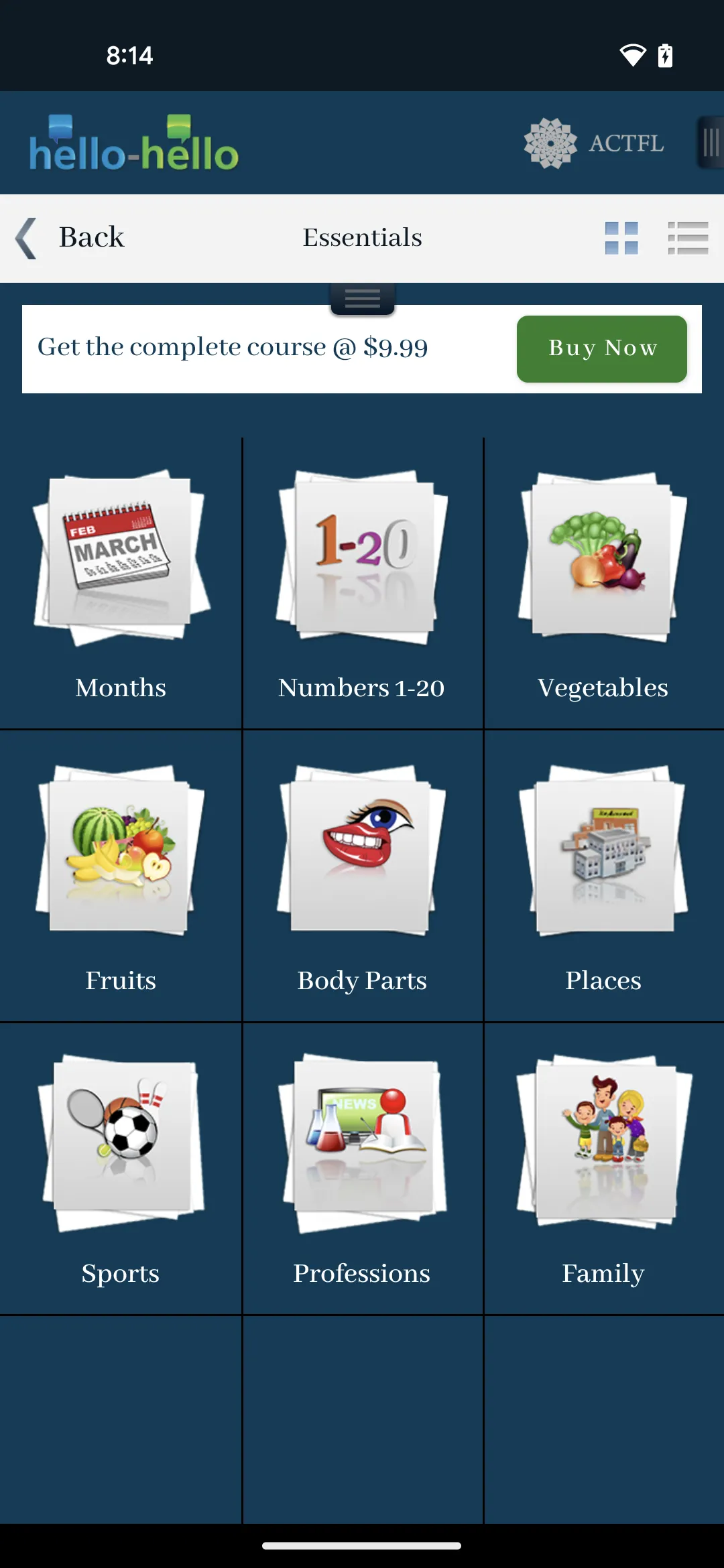Open the Numbers 1-20 lesson

(x=362, y=583)
